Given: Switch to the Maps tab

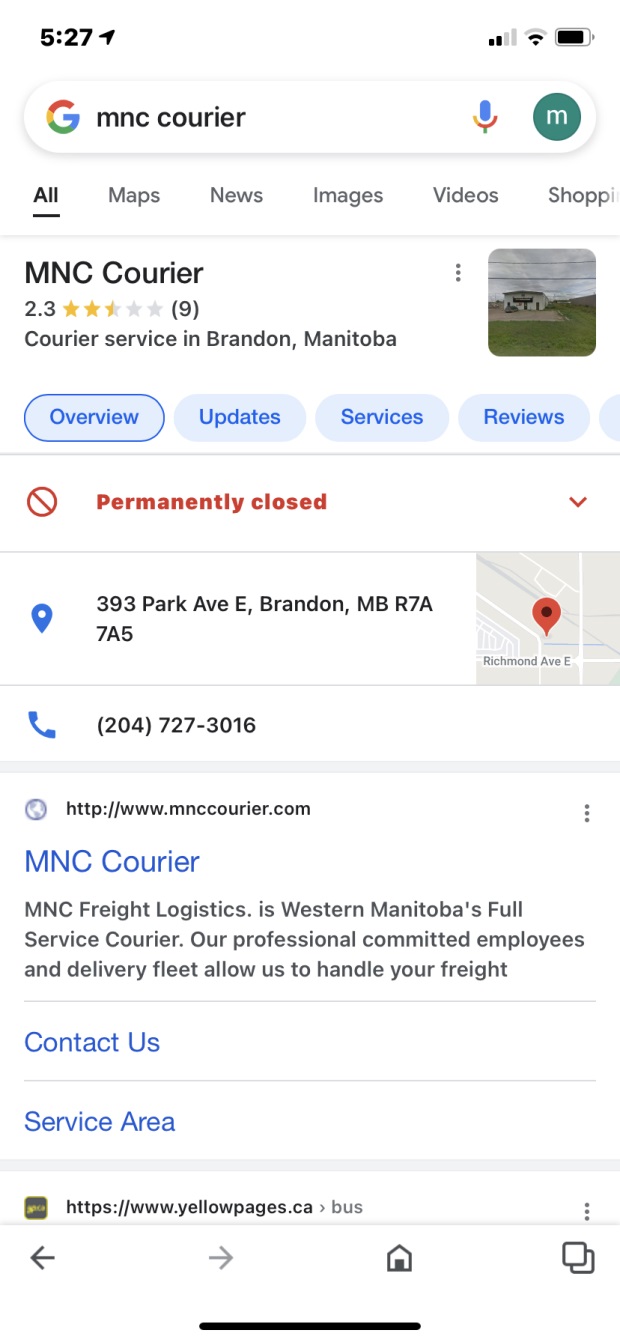Looking at the screenshot, I should coord(134,195).
